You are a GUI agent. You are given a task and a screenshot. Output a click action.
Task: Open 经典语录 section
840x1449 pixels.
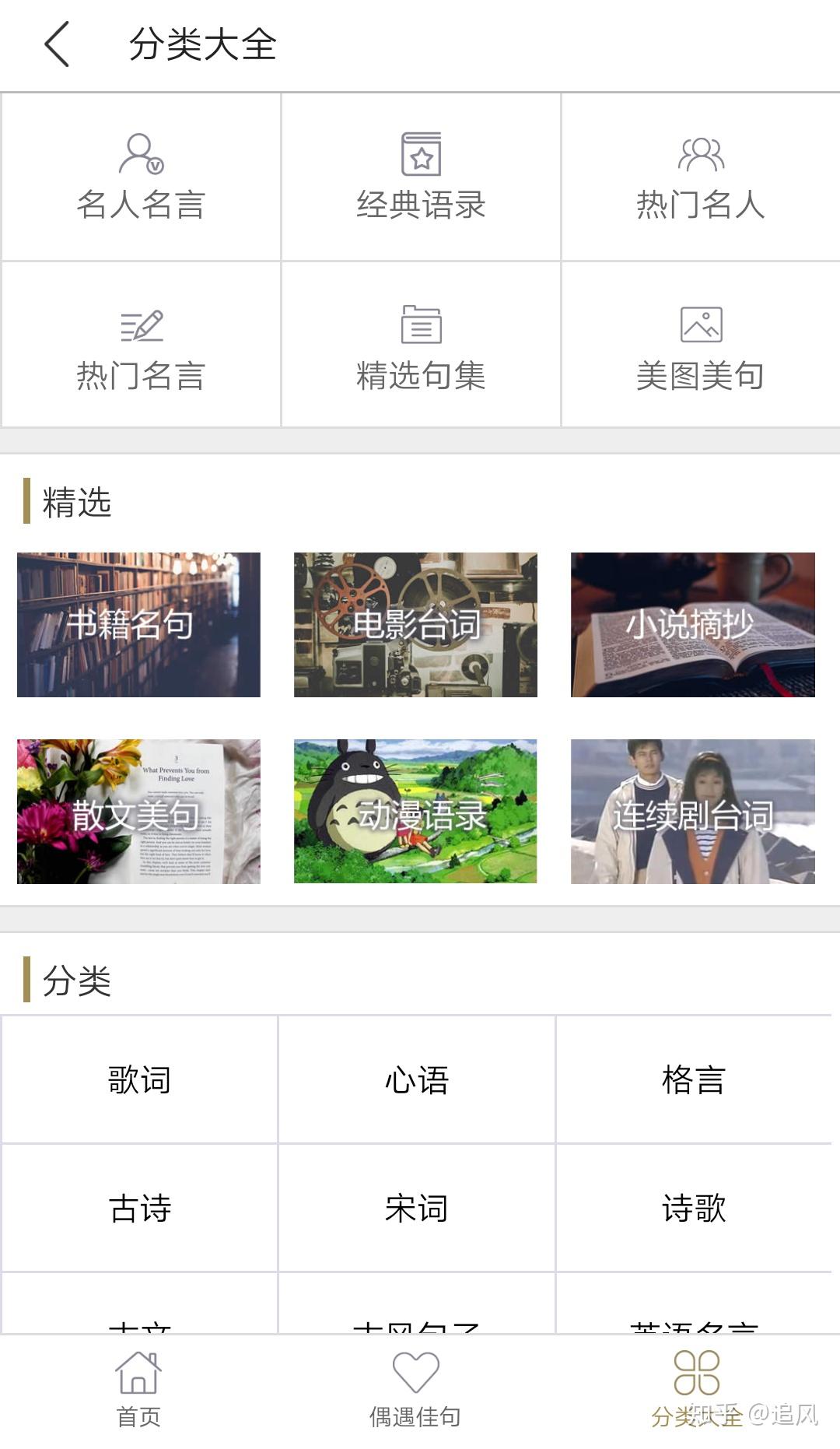pyautogui.click(x=421, y=177)
